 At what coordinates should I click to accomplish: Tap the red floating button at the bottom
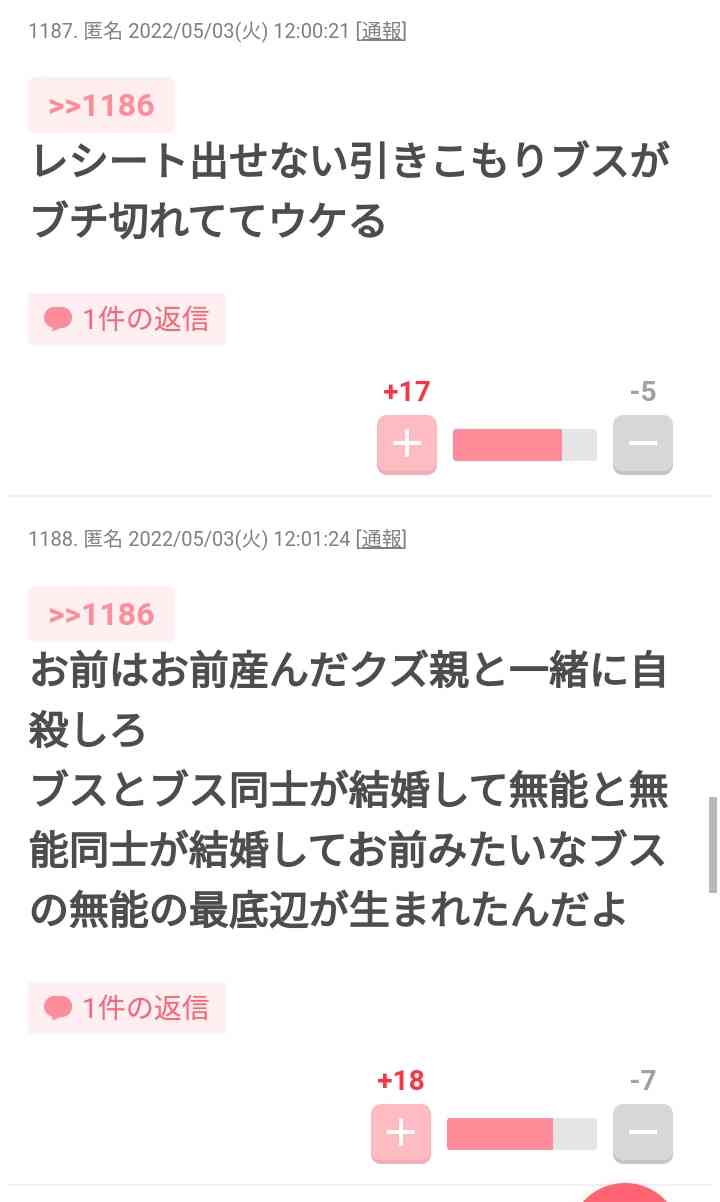pos(625,1192)
